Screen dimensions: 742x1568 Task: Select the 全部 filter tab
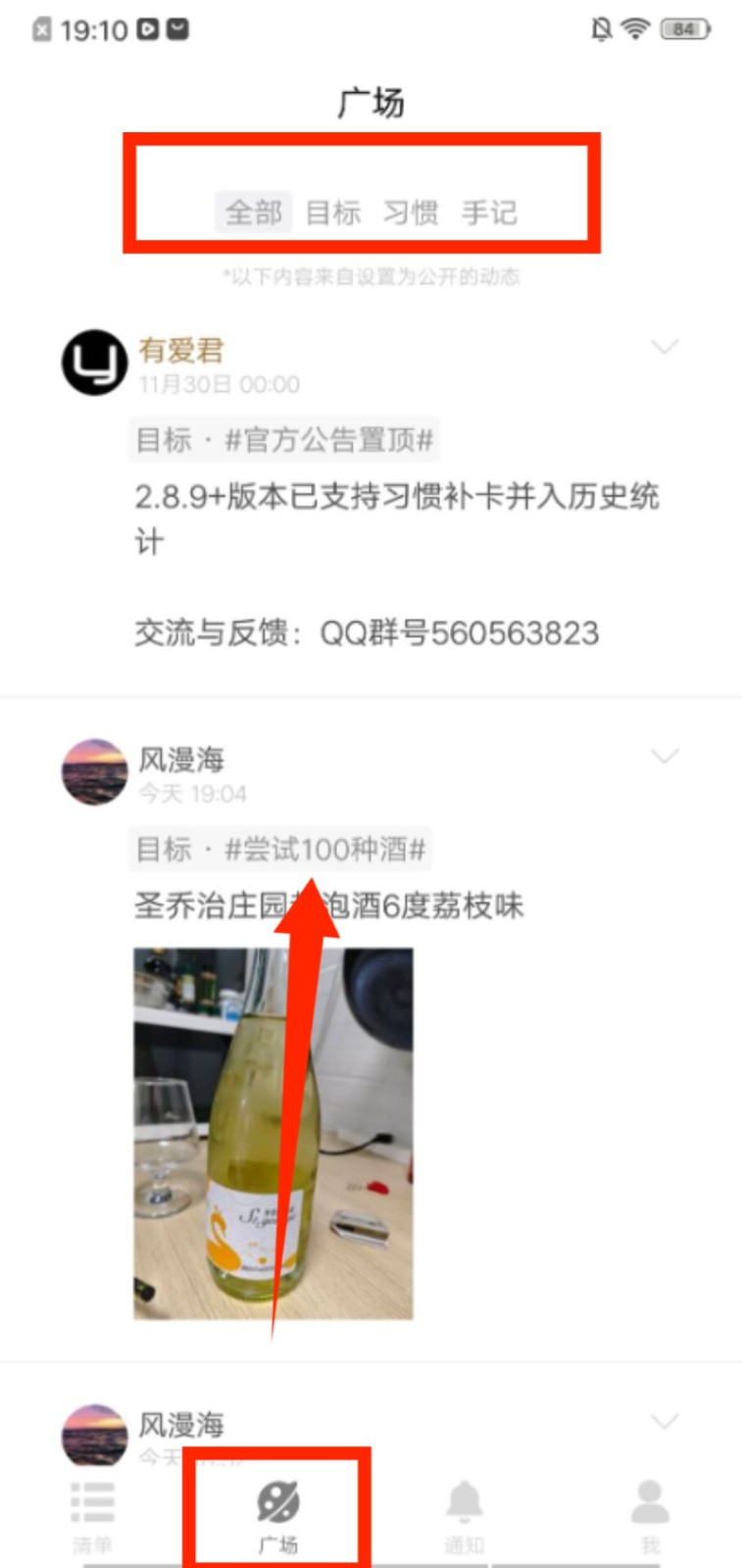pyautogui.click(x=254, y=212)
